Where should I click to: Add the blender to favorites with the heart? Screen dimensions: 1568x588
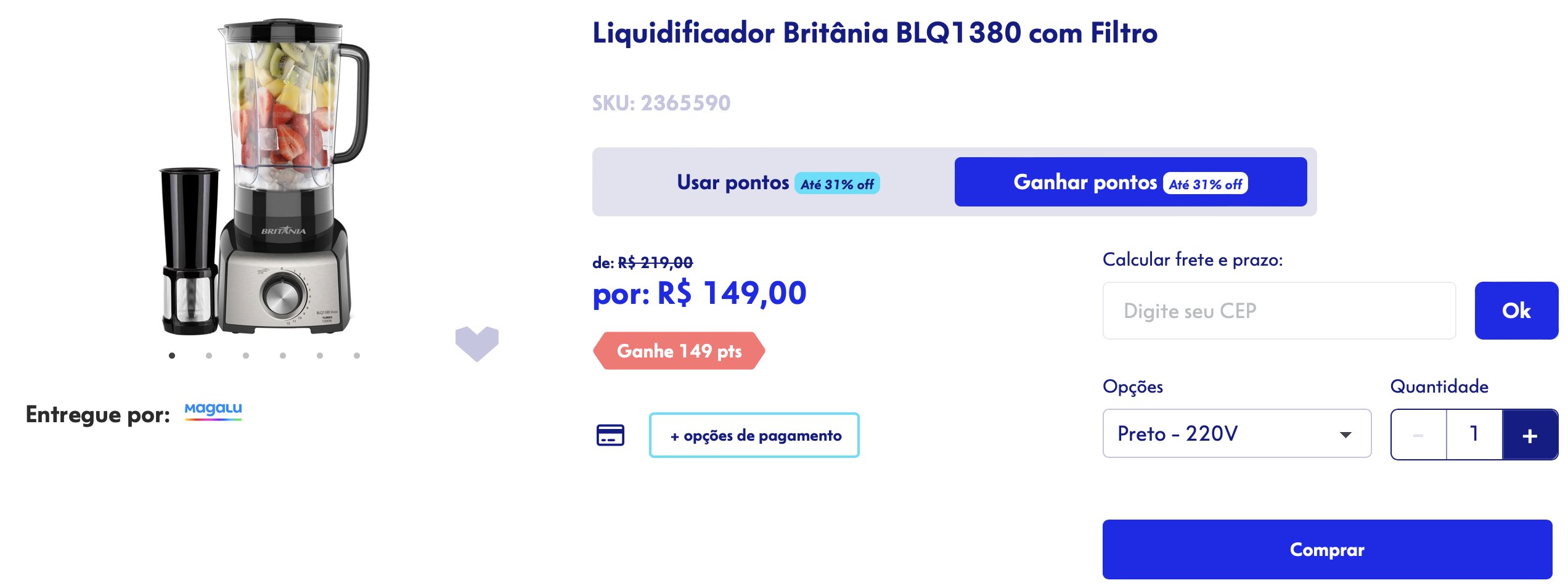pos(476,343)
